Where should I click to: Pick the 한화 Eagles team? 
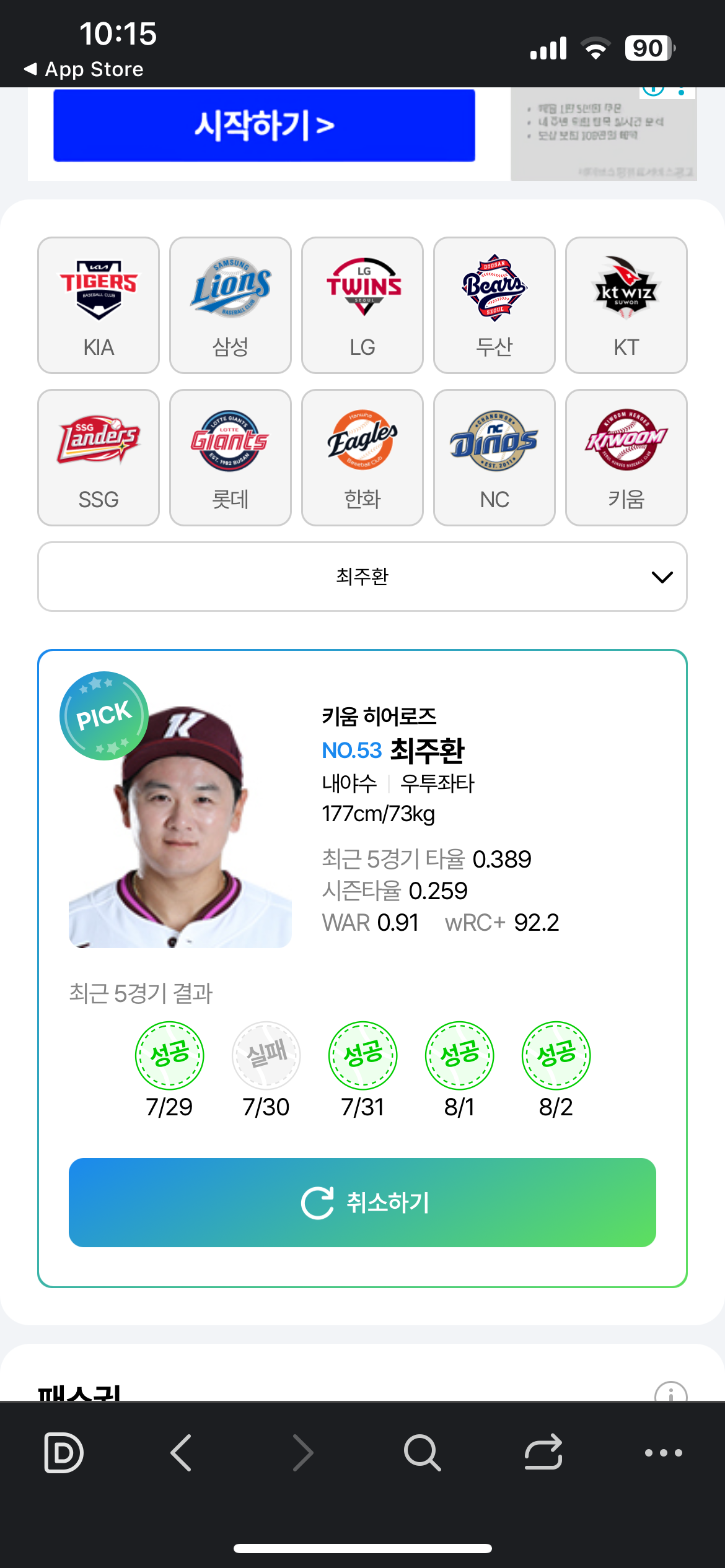coord(362,458)
